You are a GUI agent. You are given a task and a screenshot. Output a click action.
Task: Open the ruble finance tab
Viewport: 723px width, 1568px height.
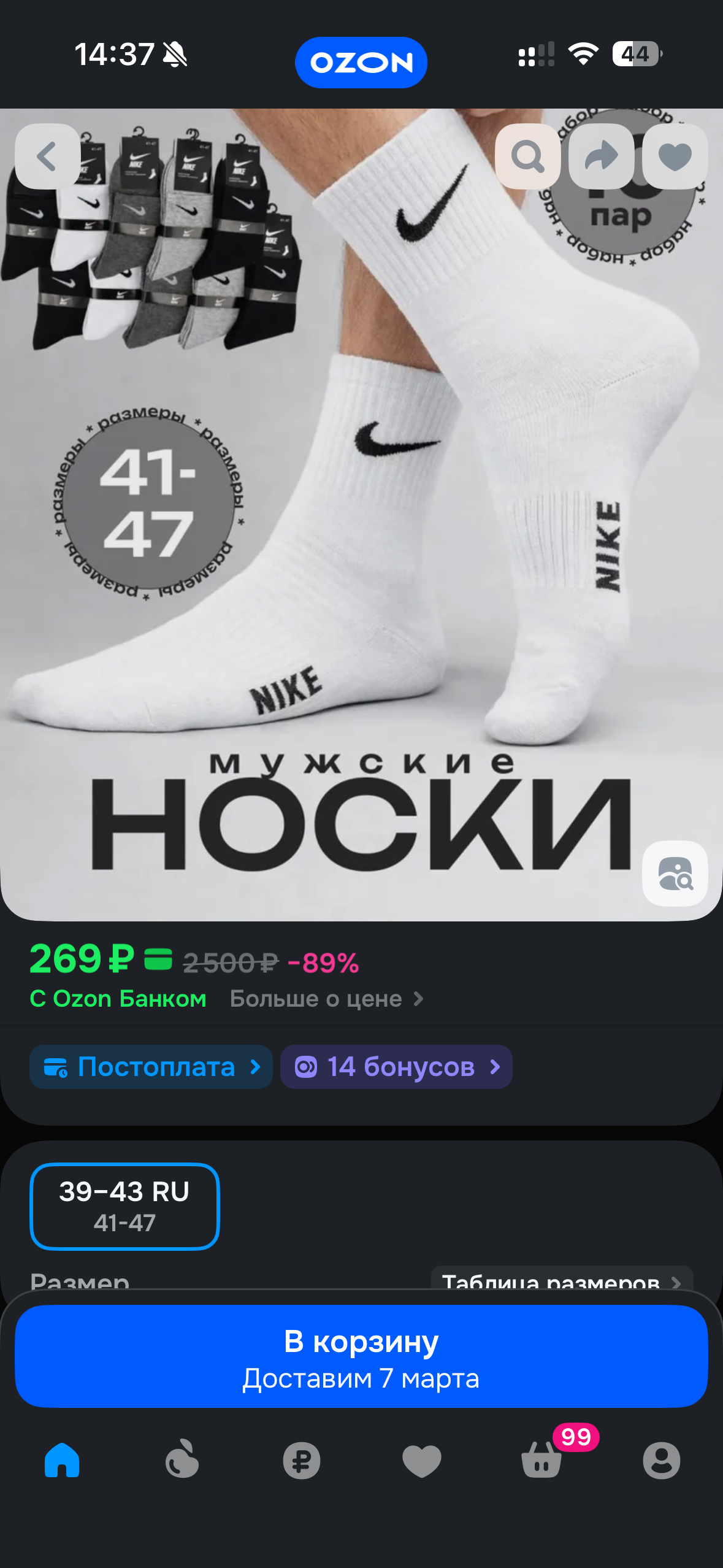click(x=302, y=1460)
